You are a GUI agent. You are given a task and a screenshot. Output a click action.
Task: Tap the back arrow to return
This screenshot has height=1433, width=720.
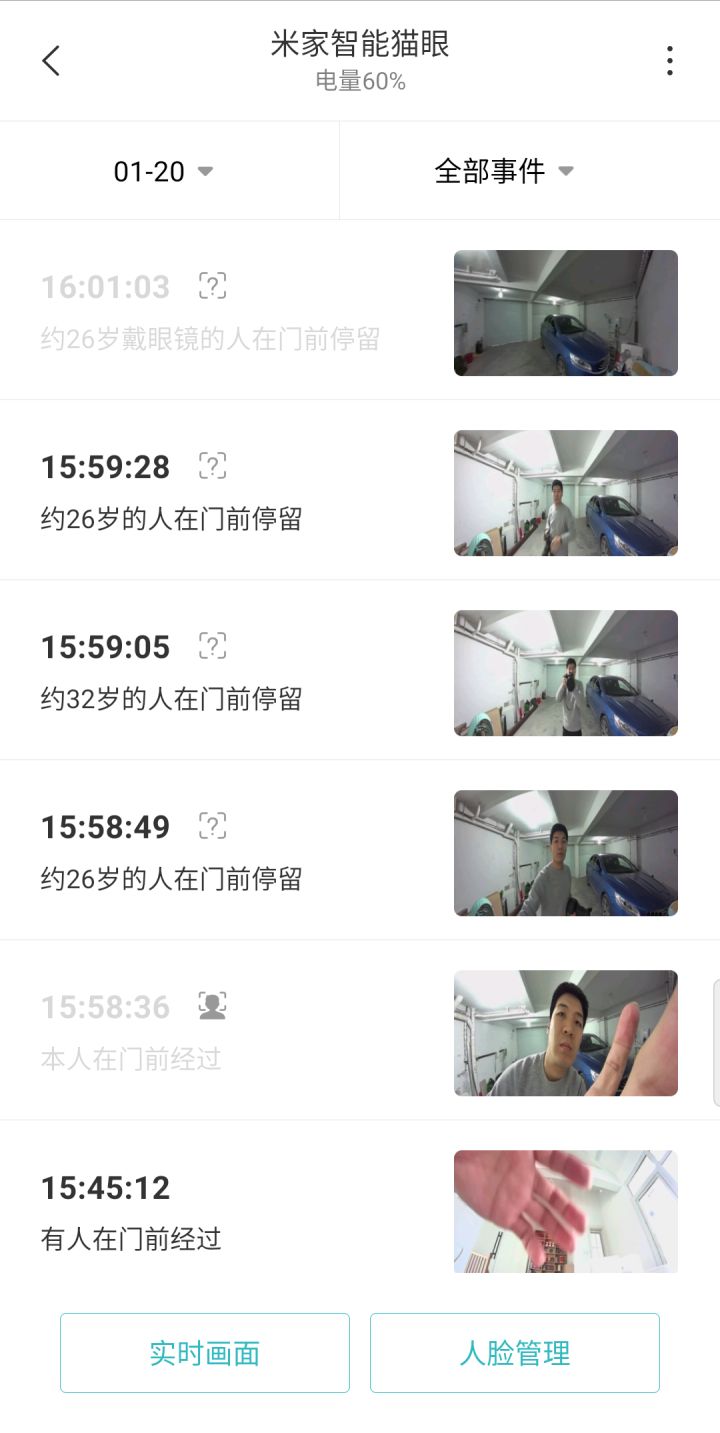point(50,60)
